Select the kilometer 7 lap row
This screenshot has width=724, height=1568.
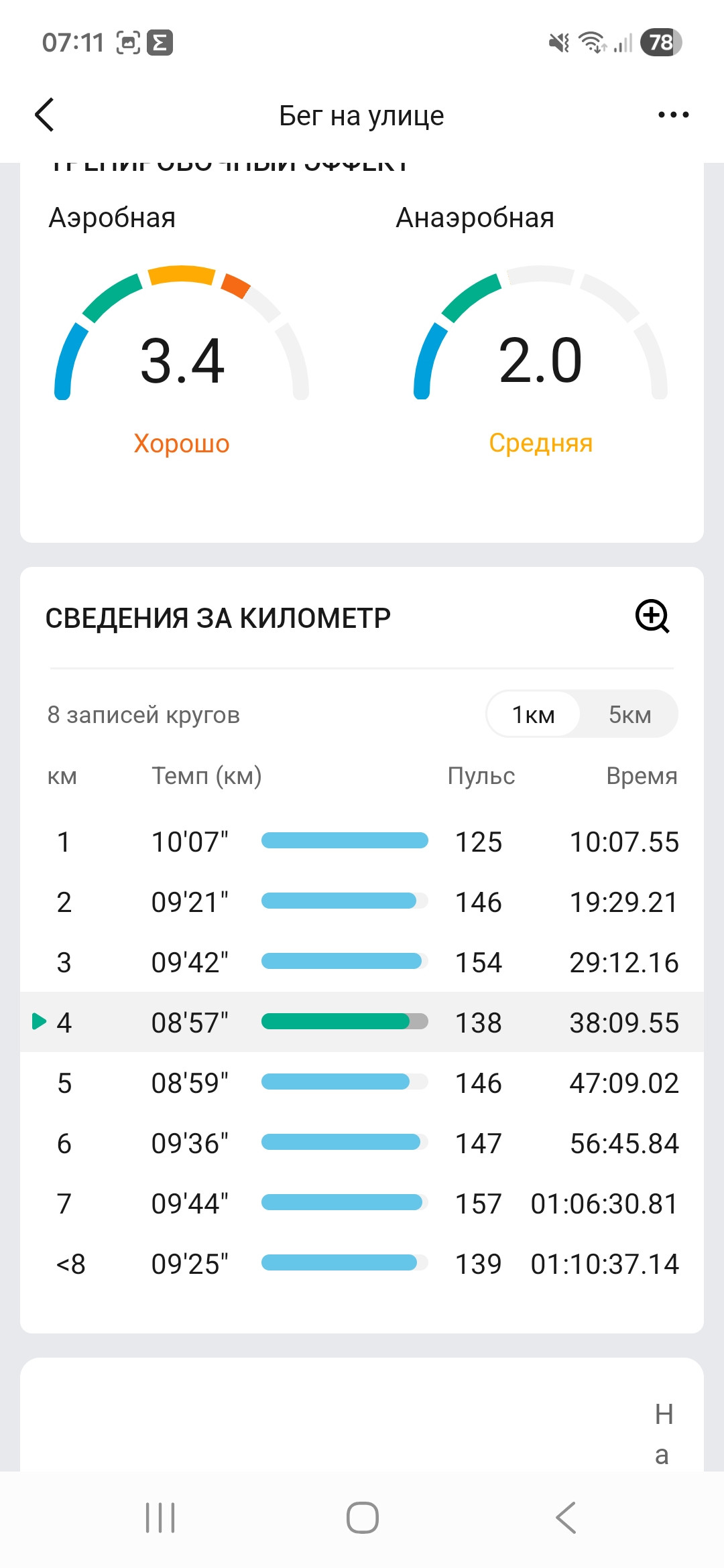pos(362,1203)
